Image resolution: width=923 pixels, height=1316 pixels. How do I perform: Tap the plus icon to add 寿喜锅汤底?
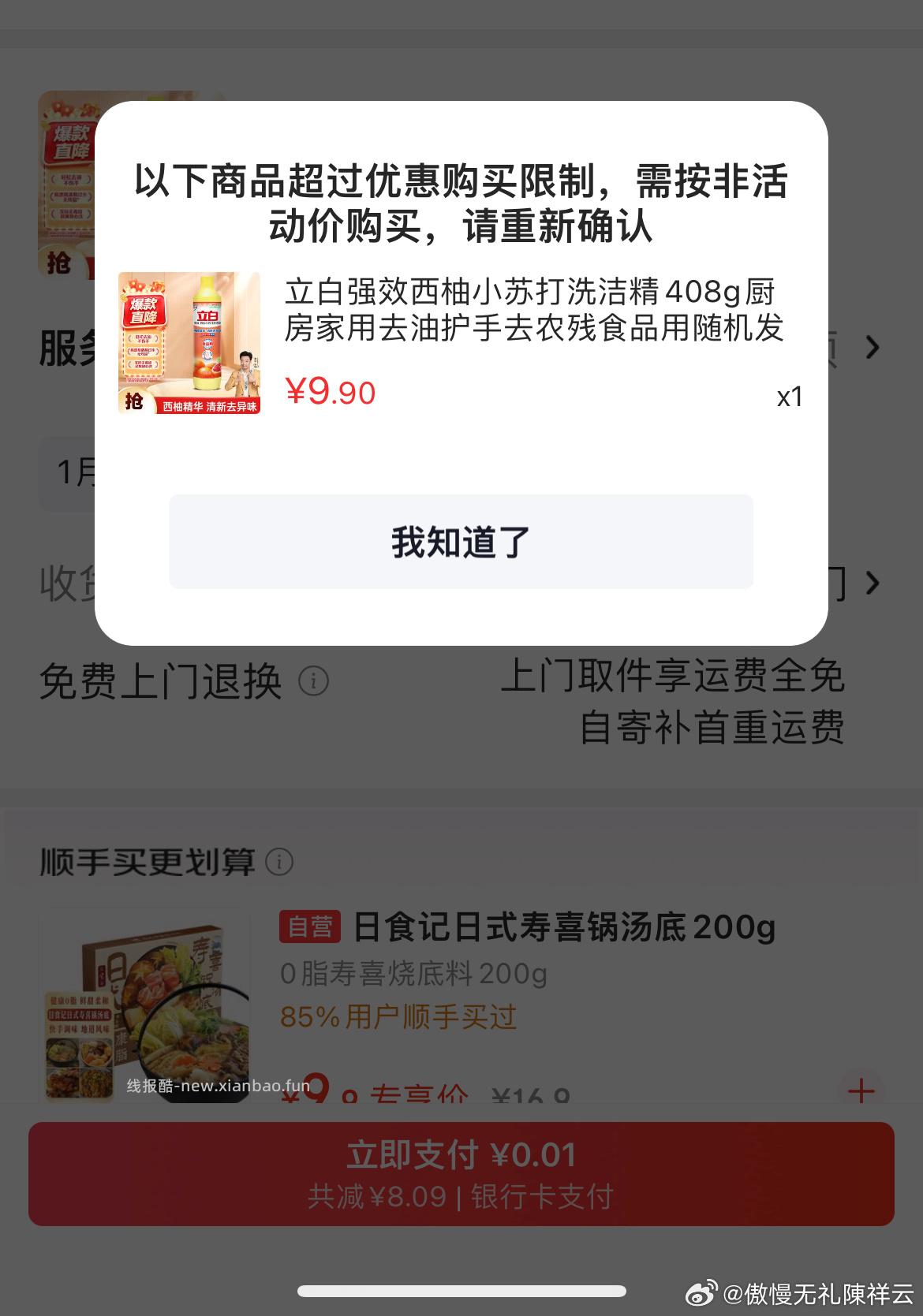point(861,1093)
